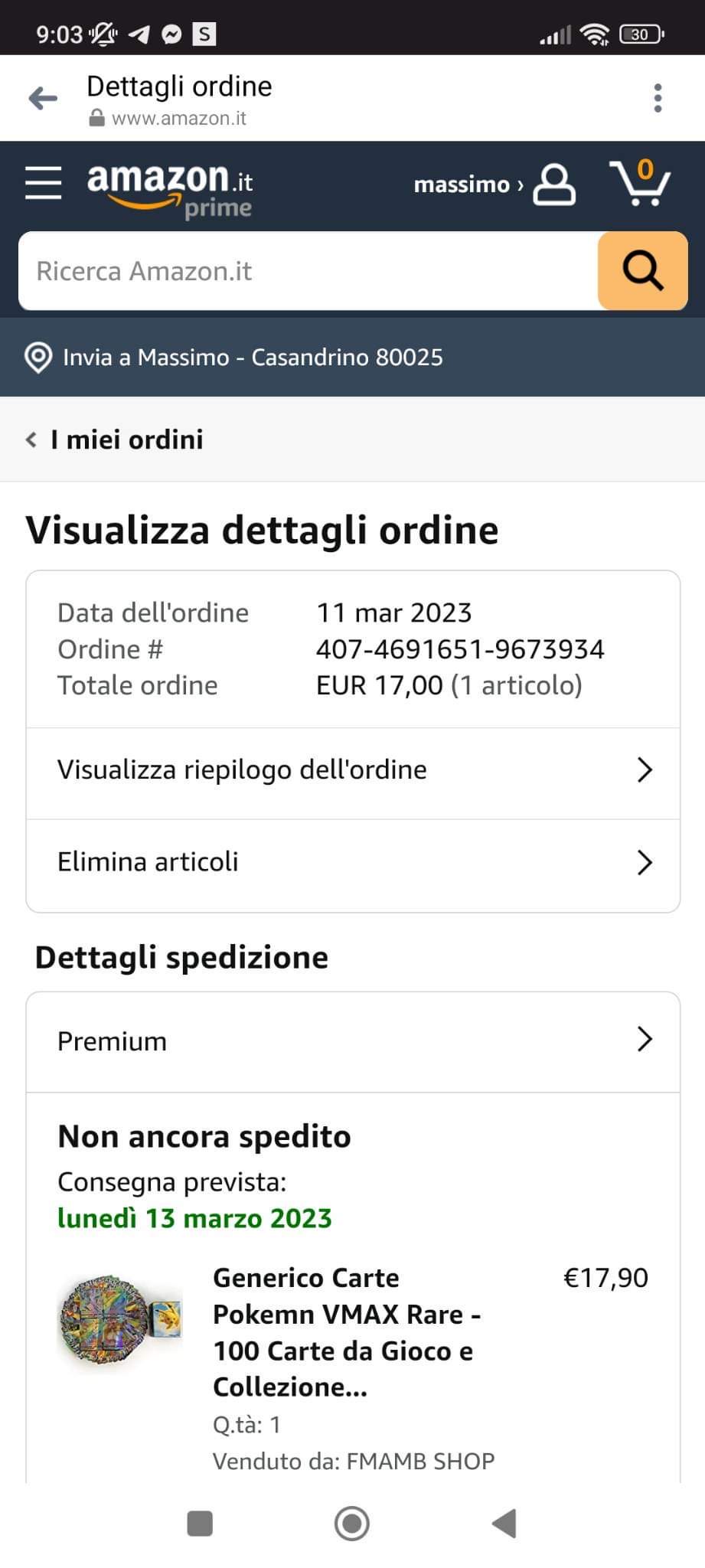Tap the orange search button
The width and height of the screenshot is (705, 1568).
pos(642,271)
